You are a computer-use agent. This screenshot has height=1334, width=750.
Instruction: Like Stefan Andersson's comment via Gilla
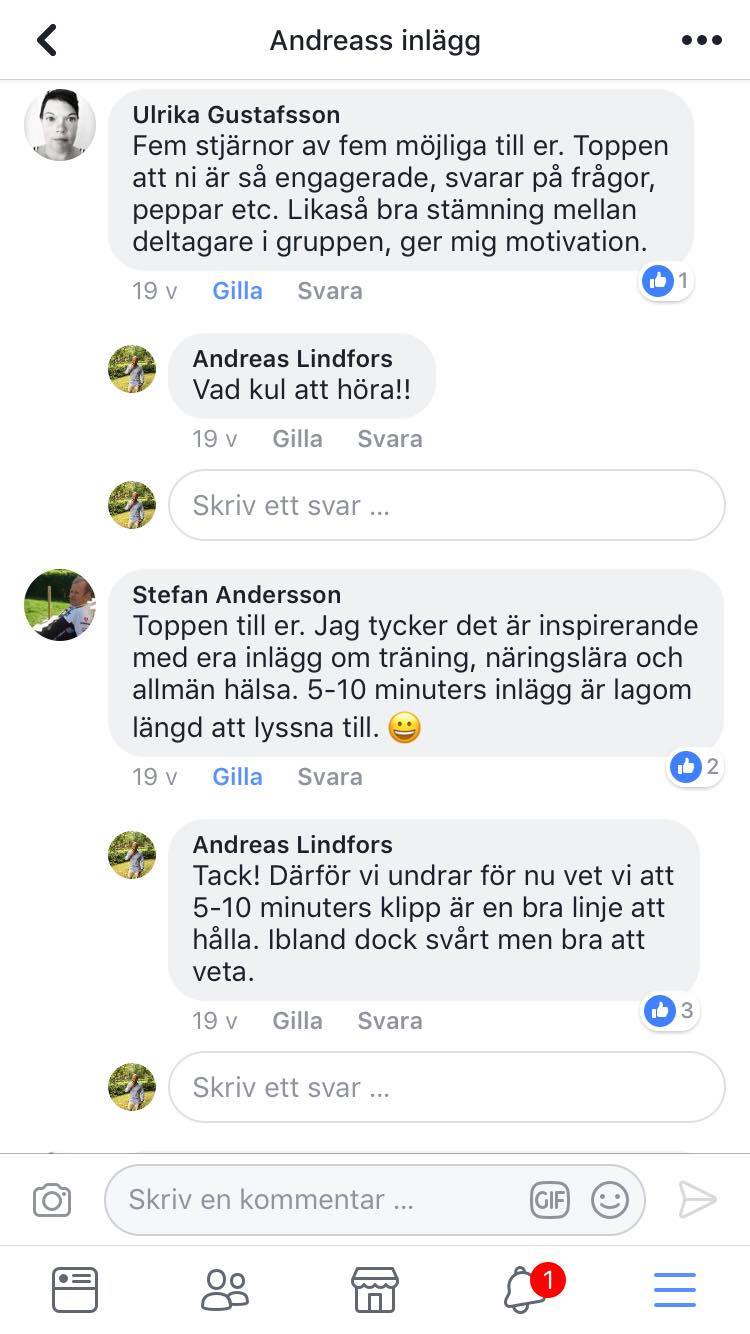coord(237,777)
